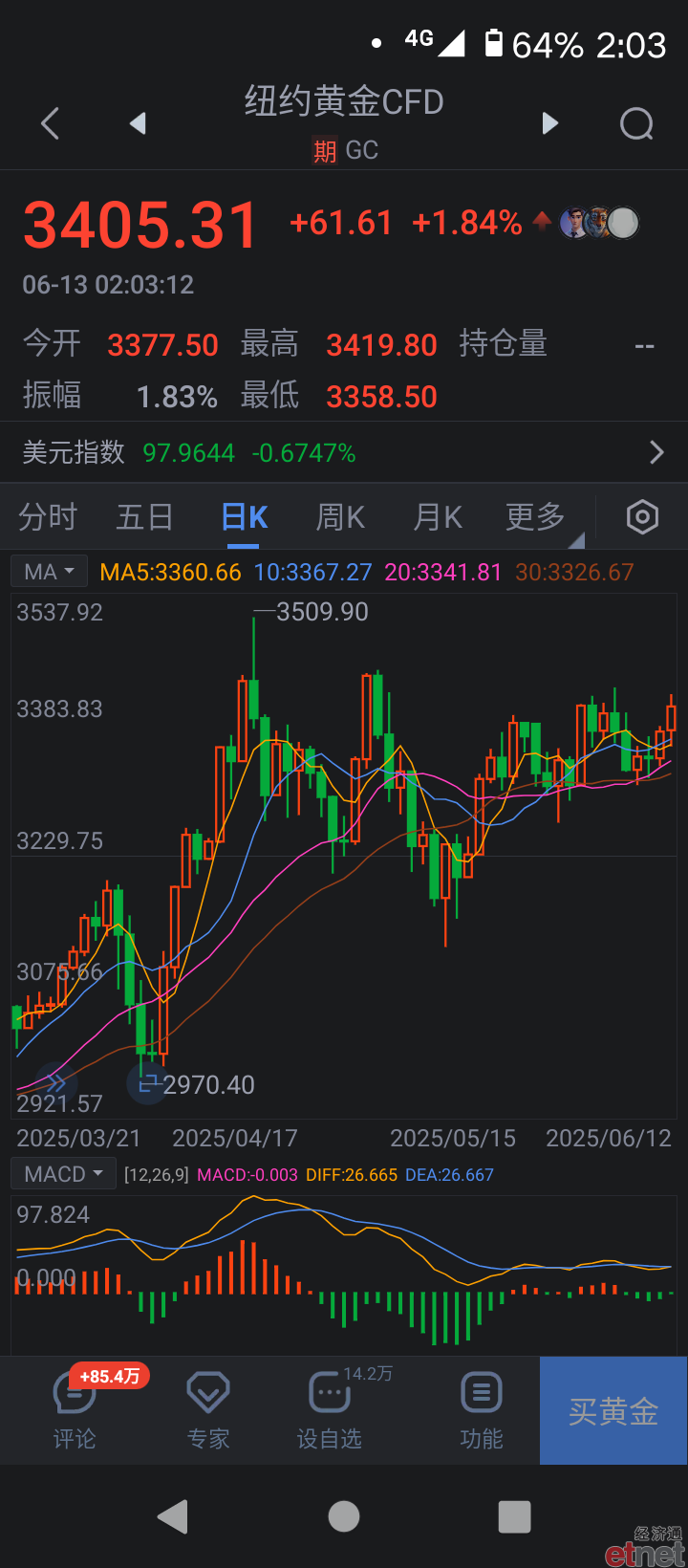Image resolution: width=688 pixels, height=1568 pixels.
Task: Switch to the 月K chart tab
Action: click(x=438, y=517)
